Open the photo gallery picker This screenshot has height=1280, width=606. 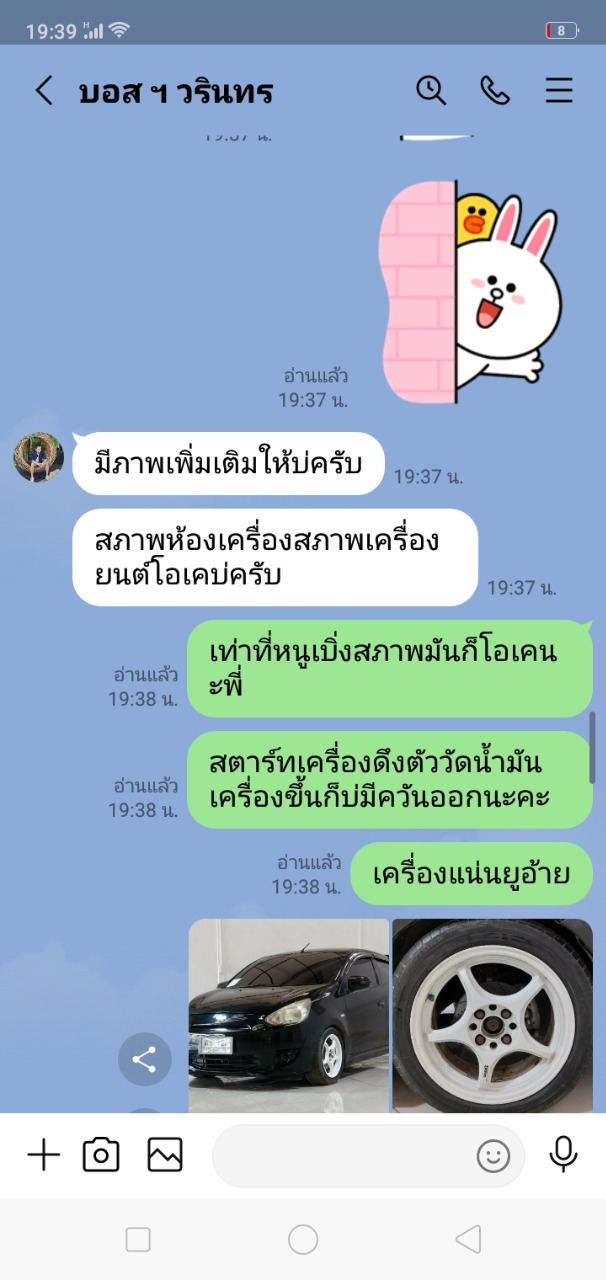click(165, 1155)
